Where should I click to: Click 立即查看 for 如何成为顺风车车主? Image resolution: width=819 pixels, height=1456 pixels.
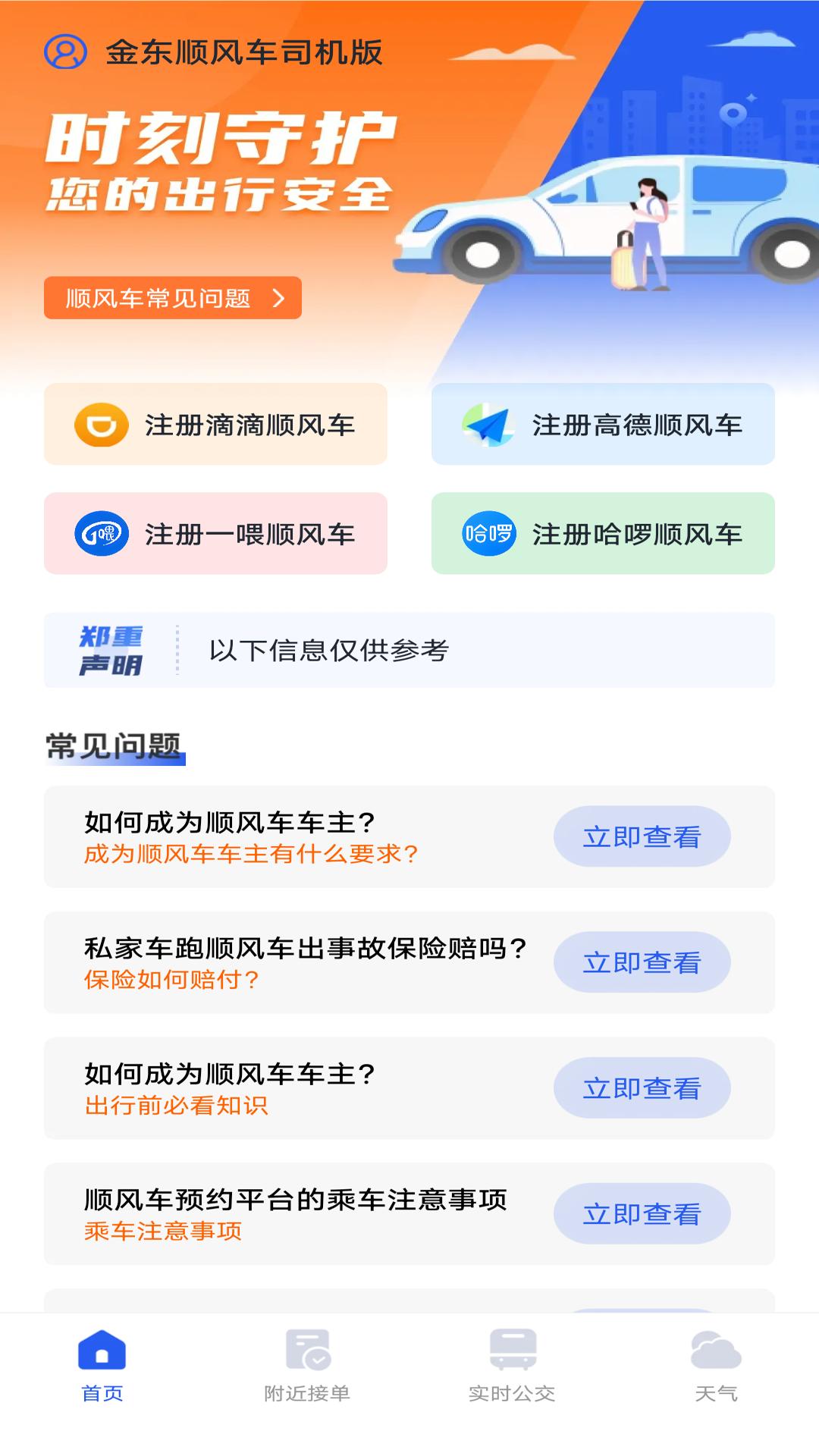click(642, 836)
